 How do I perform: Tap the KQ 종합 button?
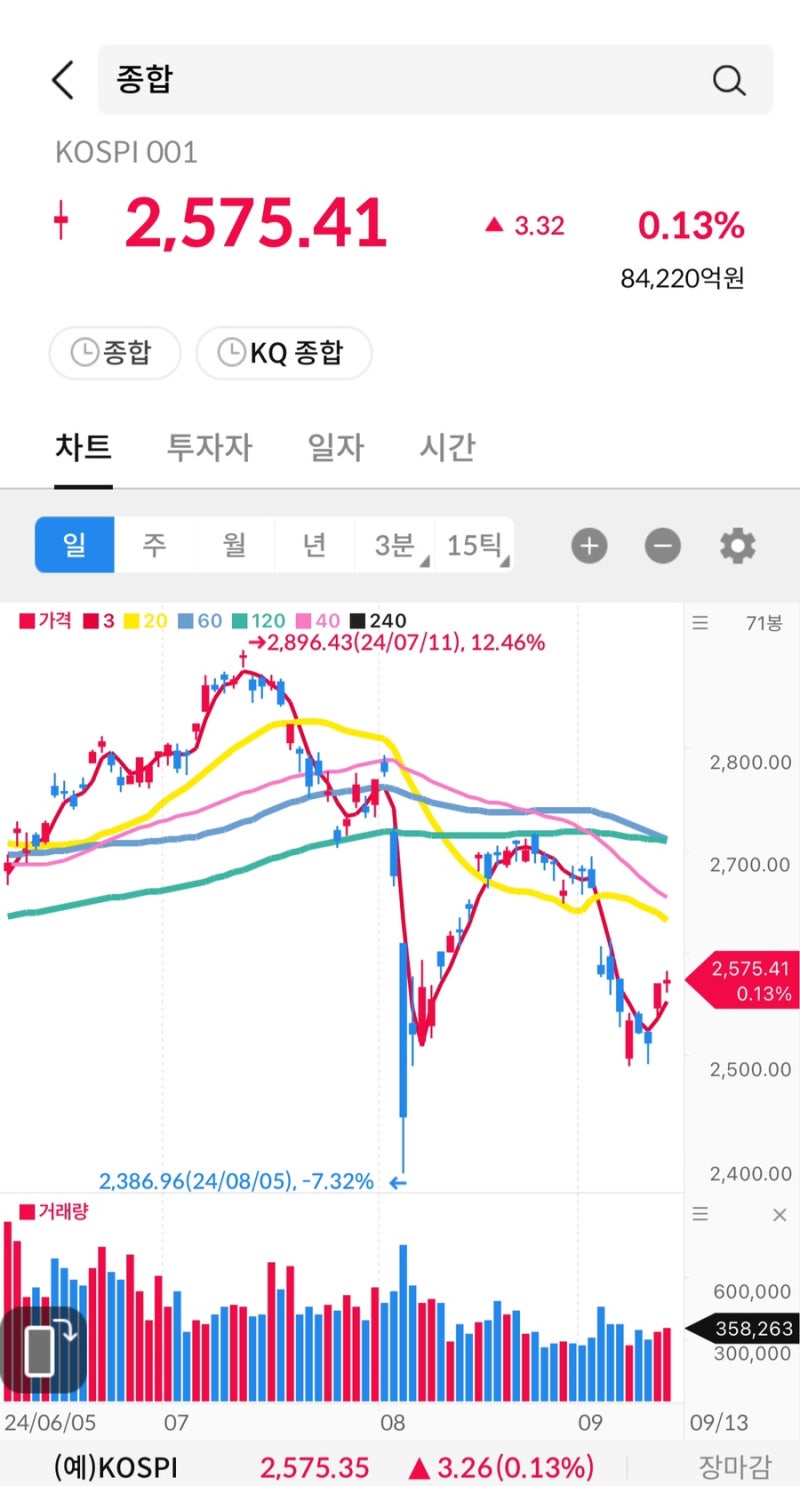click(x=284, y=352)
